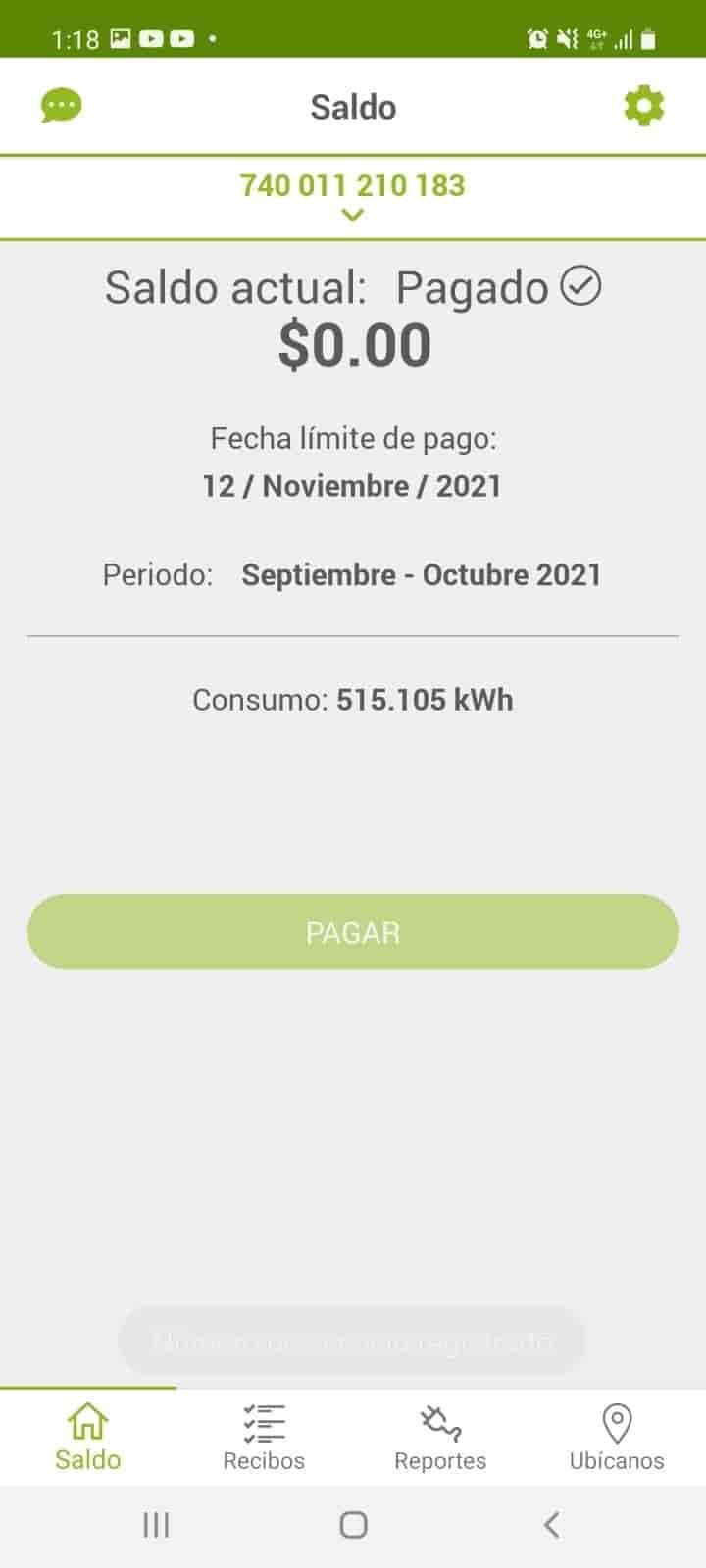Toggle the vibrate mode status icon

click(x=566, y=37)
